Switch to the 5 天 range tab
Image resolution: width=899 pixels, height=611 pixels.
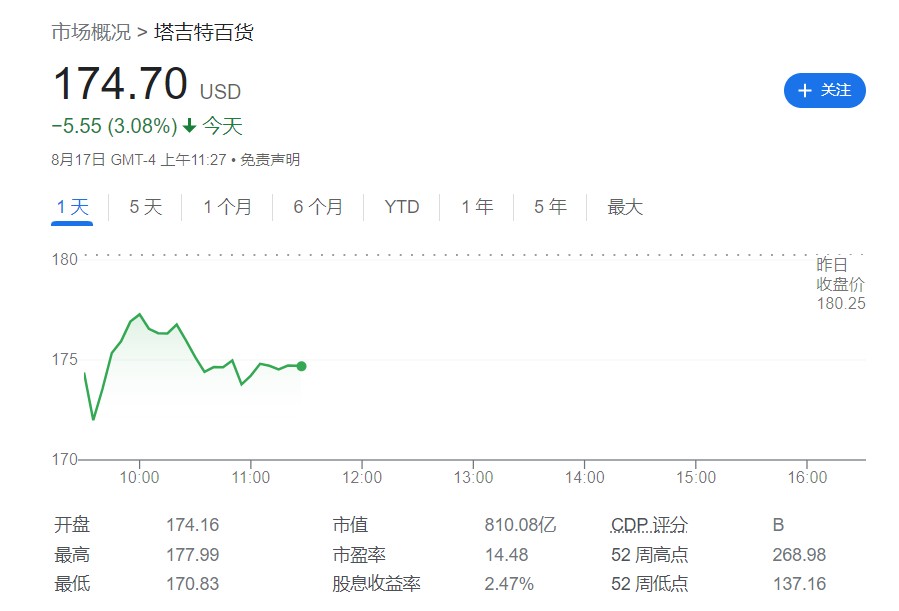(x=145, y=207)
